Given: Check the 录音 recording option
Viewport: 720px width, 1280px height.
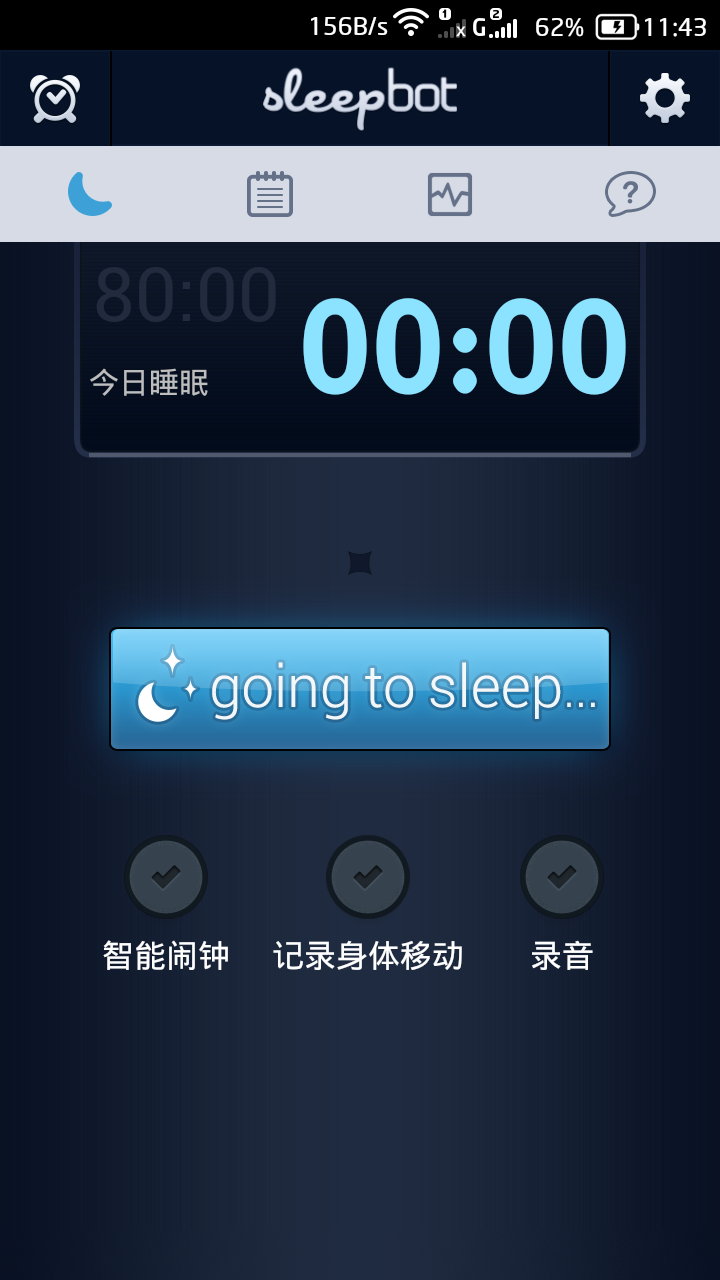Looking at the screenshot, I should (x=562, y=877).
